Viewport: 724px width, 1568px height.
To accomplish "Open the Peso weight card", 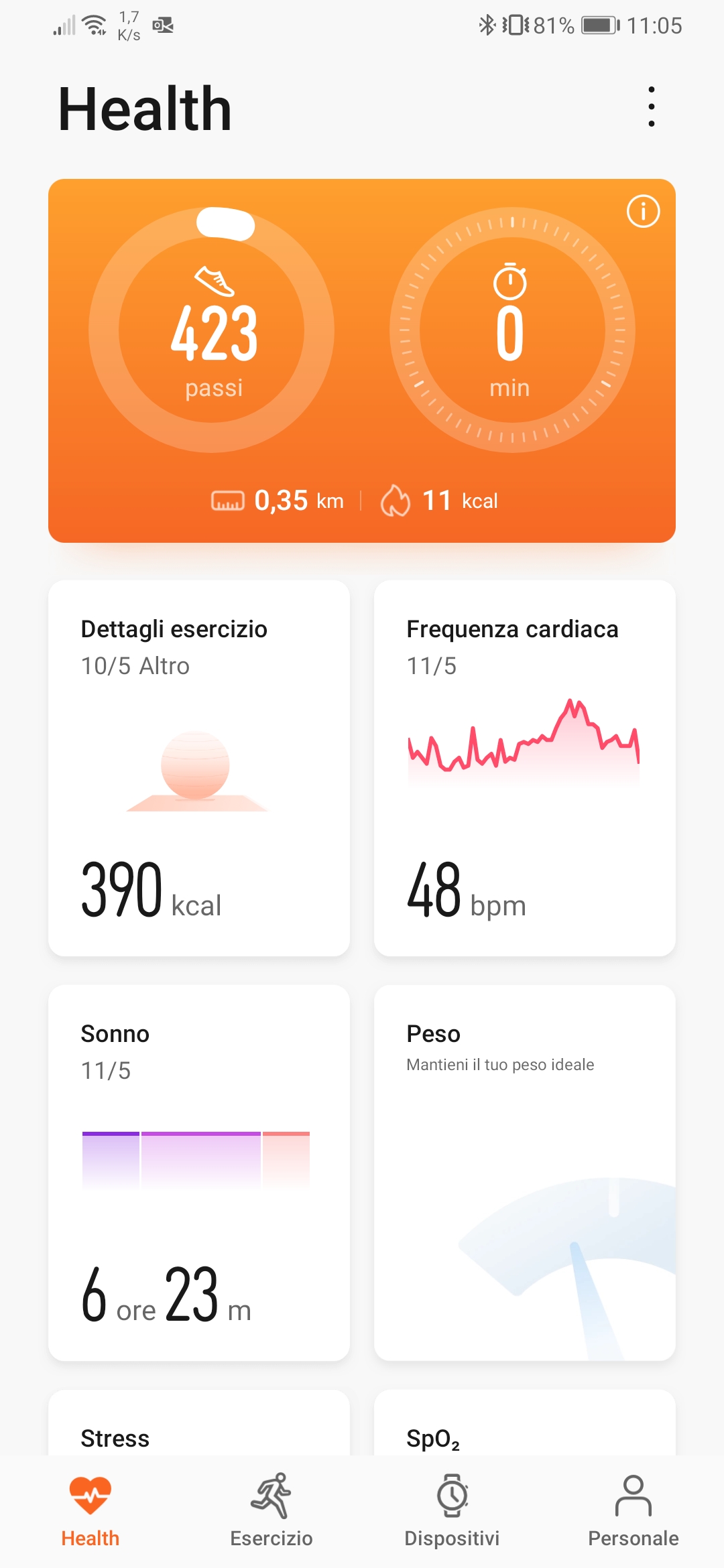I will click(525, 1173).
